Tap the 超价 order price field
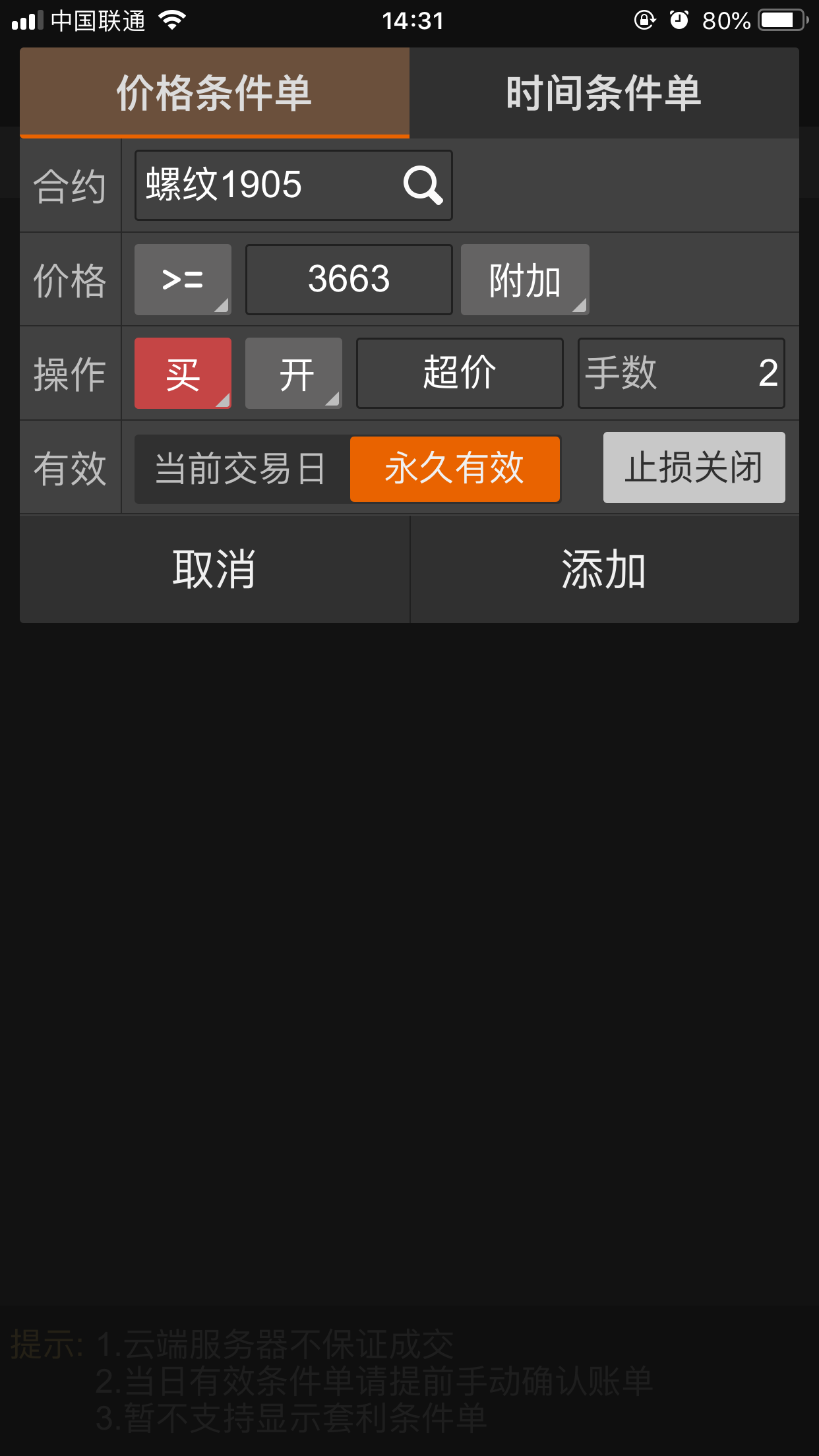819x1456 pixels. 460,373
